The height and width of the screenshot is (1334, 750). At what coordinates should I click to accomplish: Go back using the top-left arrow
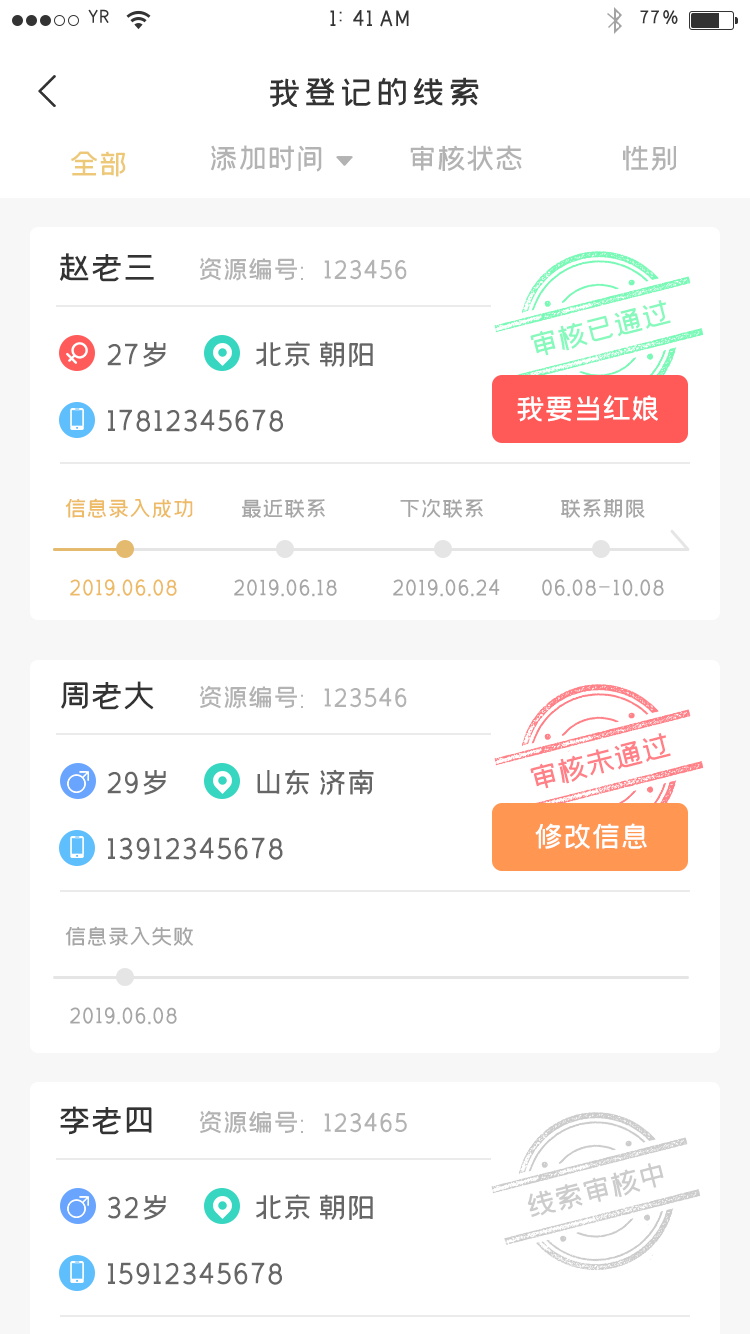(47, 91)
